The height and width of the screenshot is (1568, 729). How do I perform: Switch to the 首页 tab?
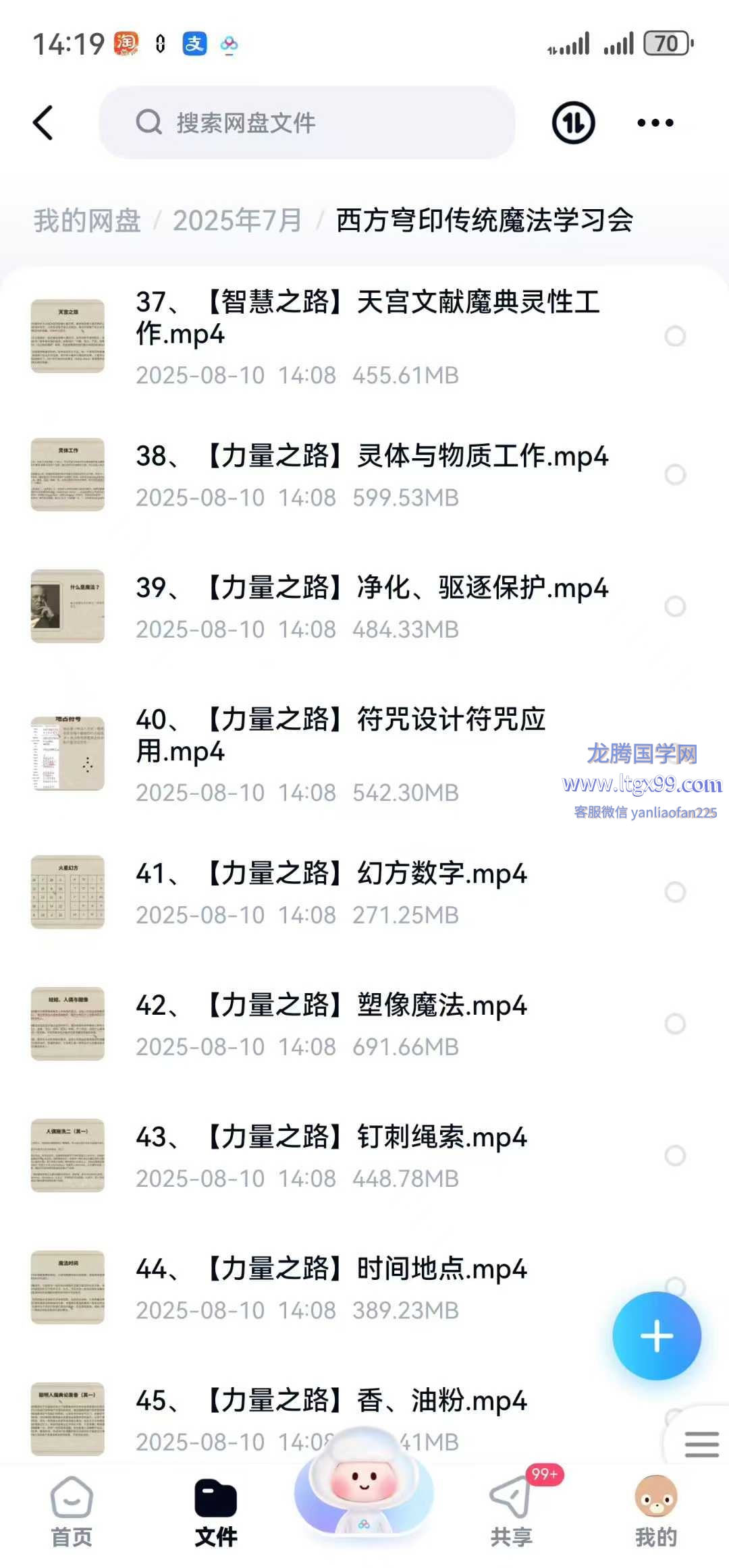pos(72,1511)
